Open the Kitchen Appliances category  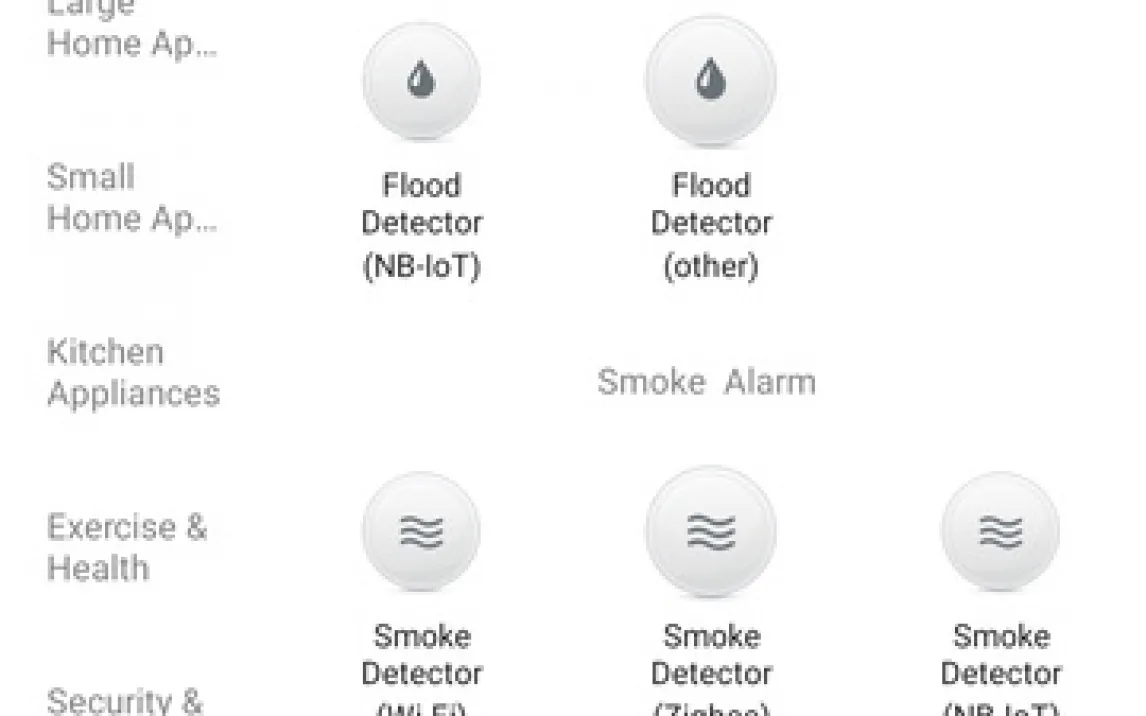coord(133,372)
